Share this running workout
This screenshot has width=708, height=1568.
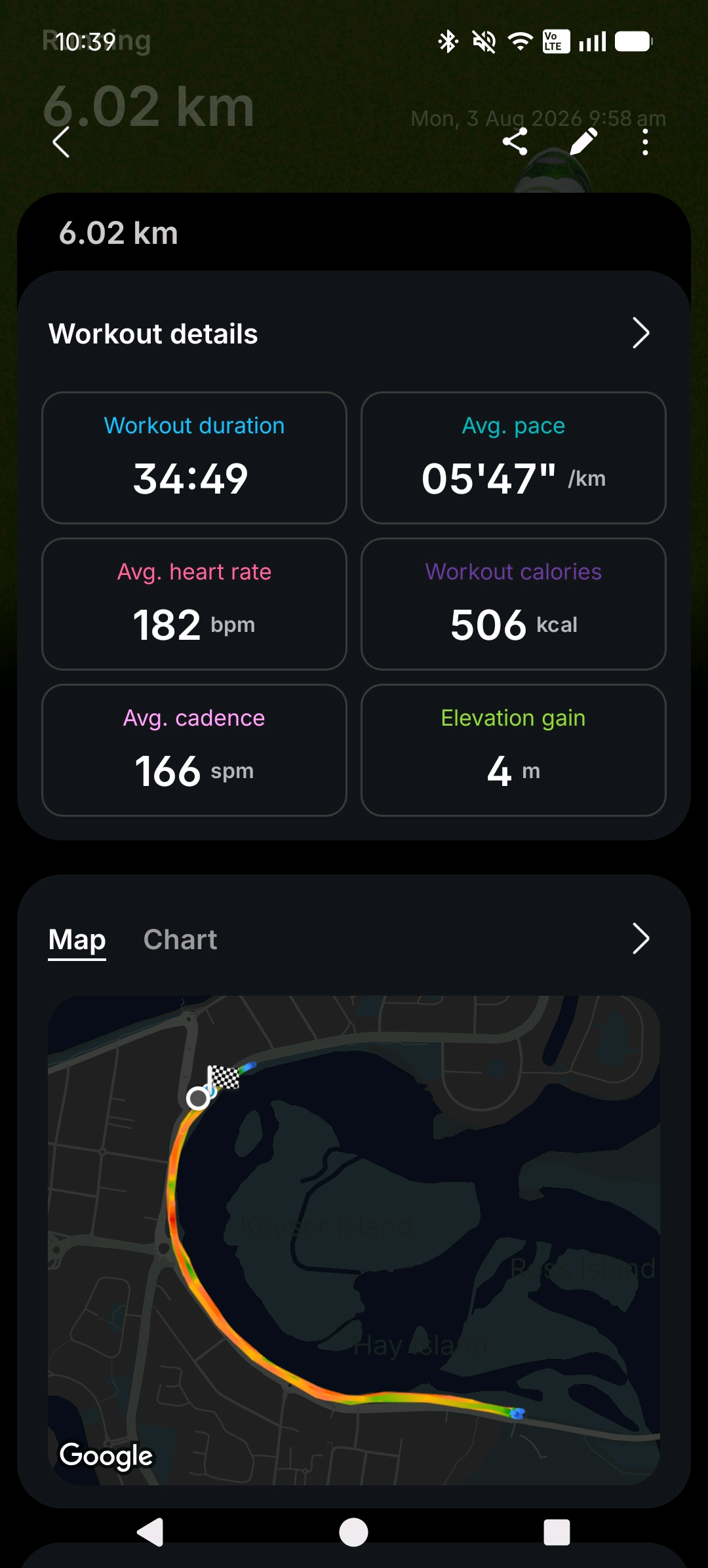point(515,142)
